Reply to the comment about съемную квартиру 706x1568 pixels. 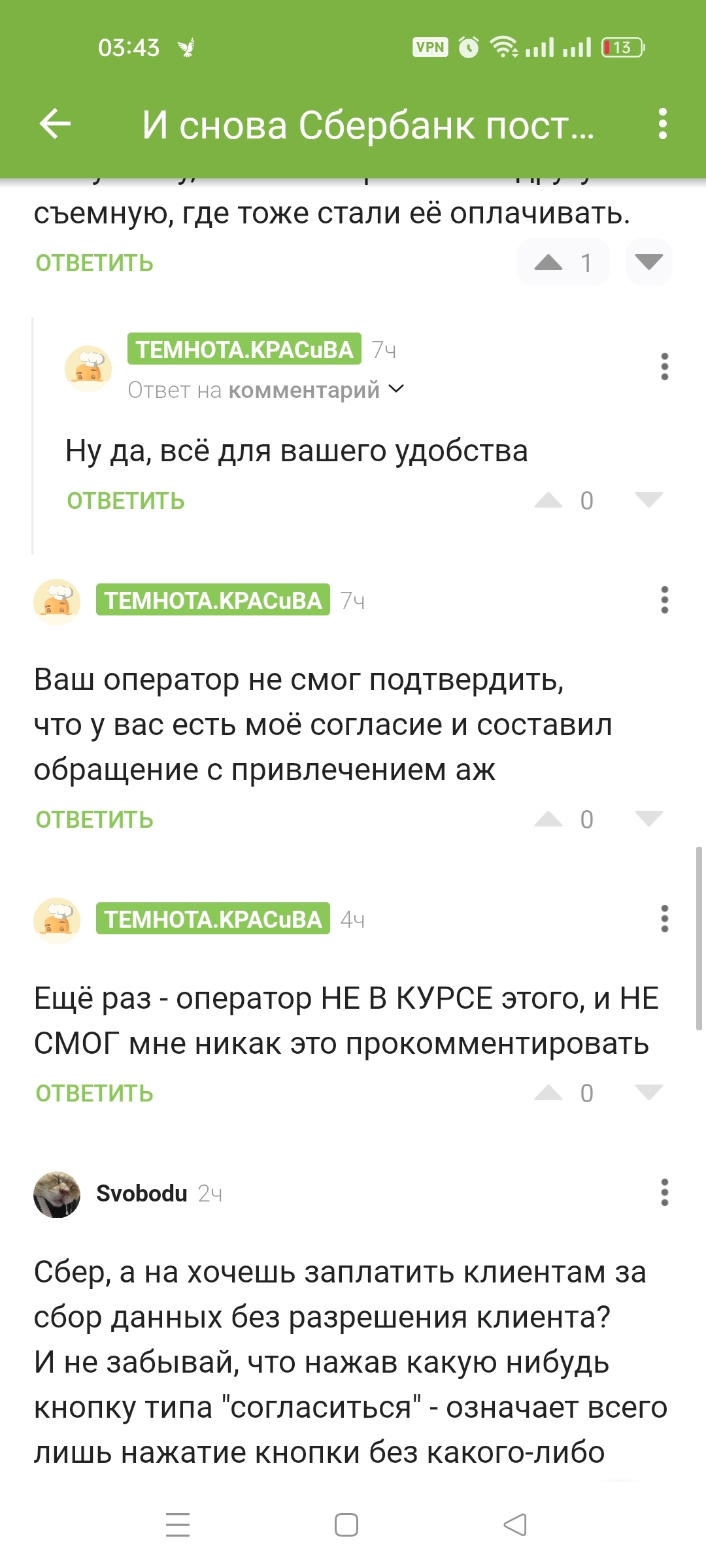(94, 263)
